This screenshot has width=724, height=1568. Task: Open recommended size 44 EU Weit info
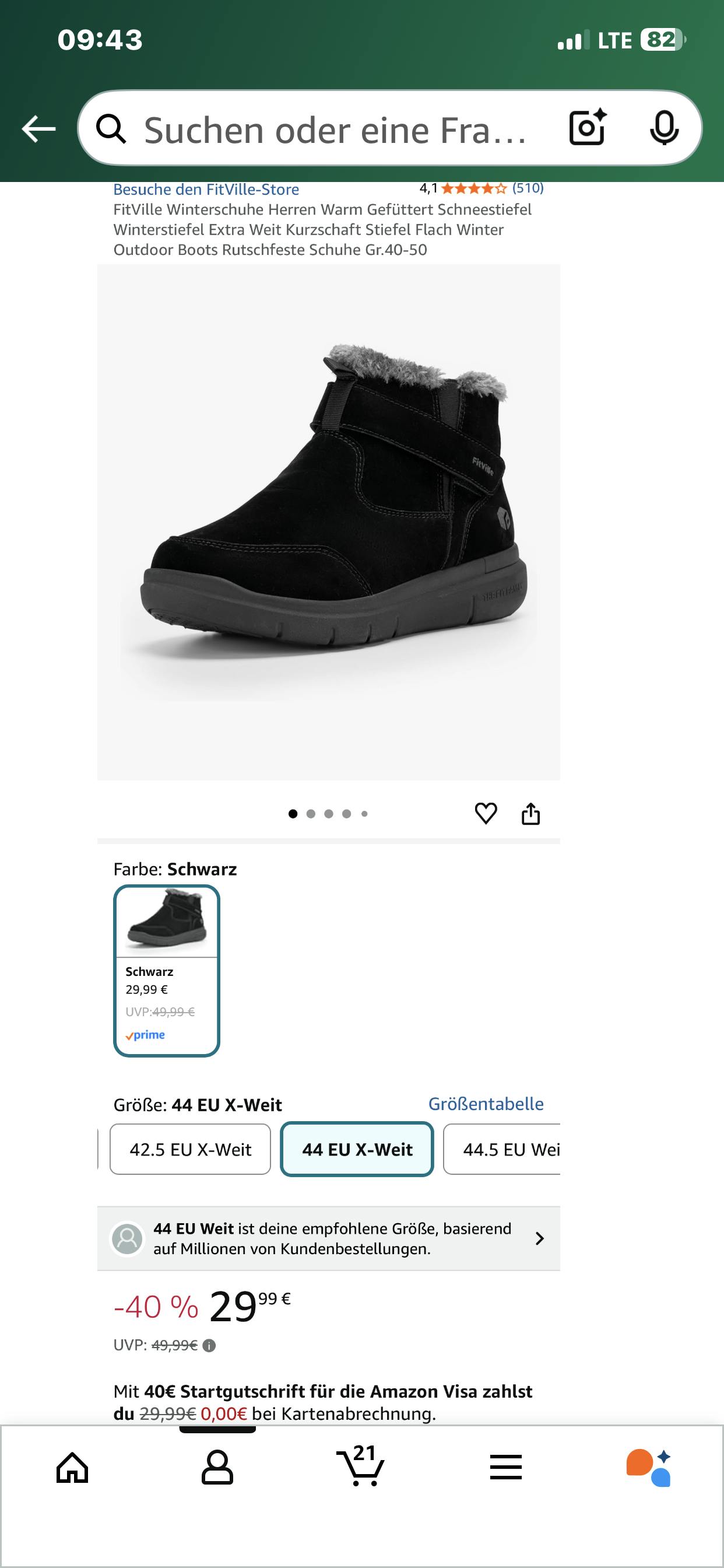pos(329,1238)
